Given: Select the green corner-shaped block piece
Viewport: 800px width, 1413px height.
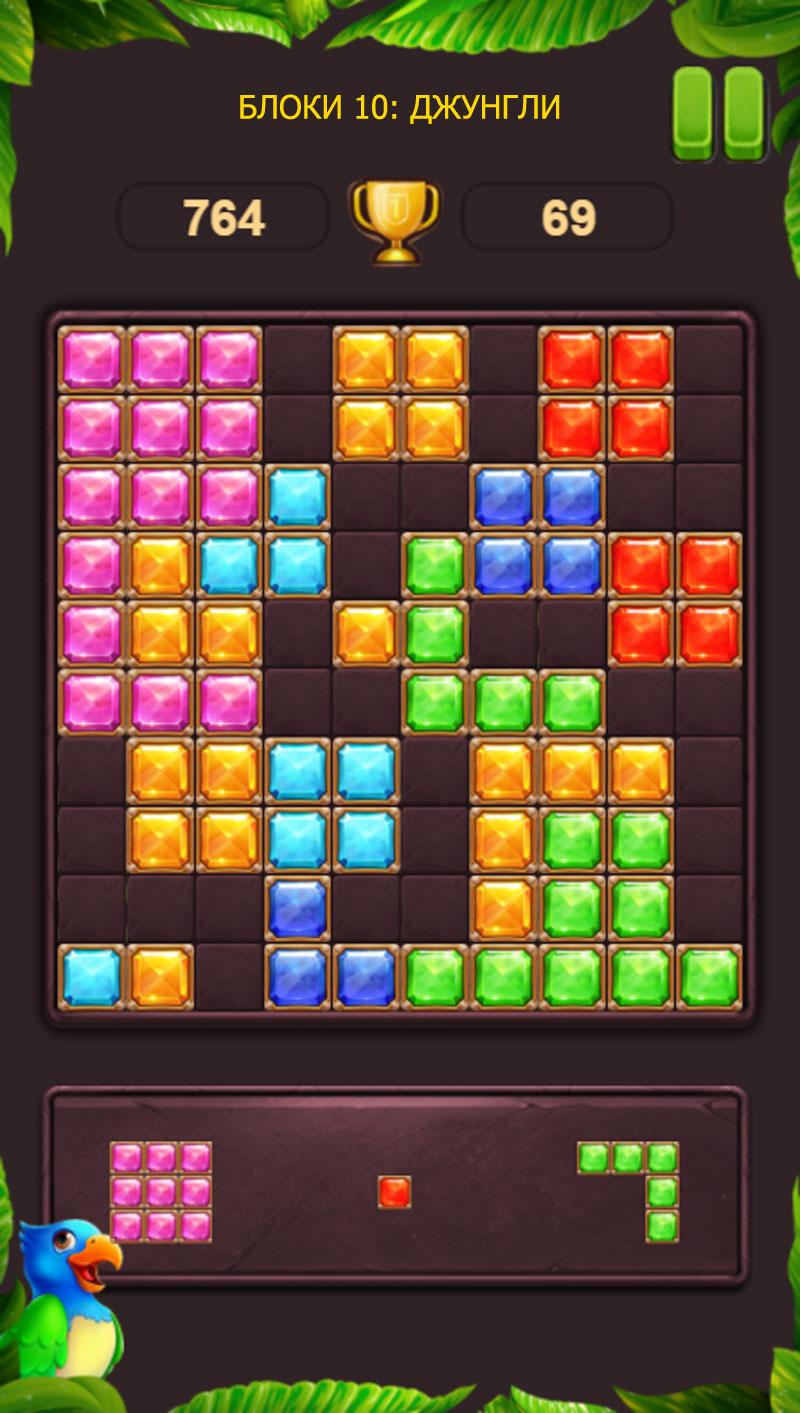Looking at the screenshot, I should pyautogui.click(x=628, y=1192).
